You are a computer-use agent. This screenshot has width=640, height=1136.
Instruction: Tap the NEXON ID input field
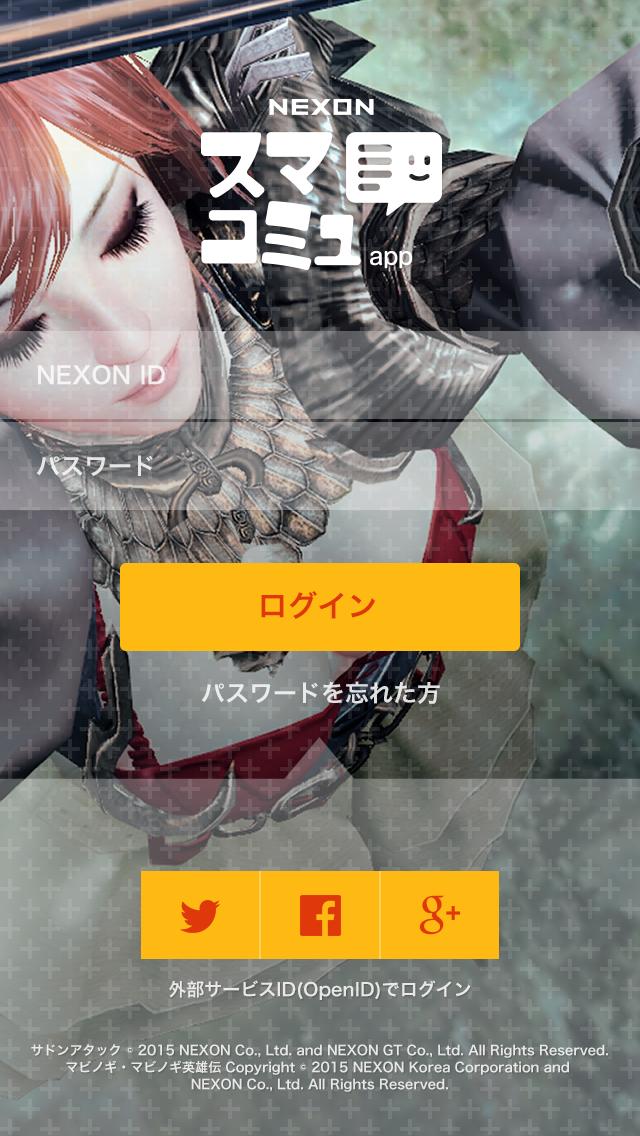click(x=320, y=375)
